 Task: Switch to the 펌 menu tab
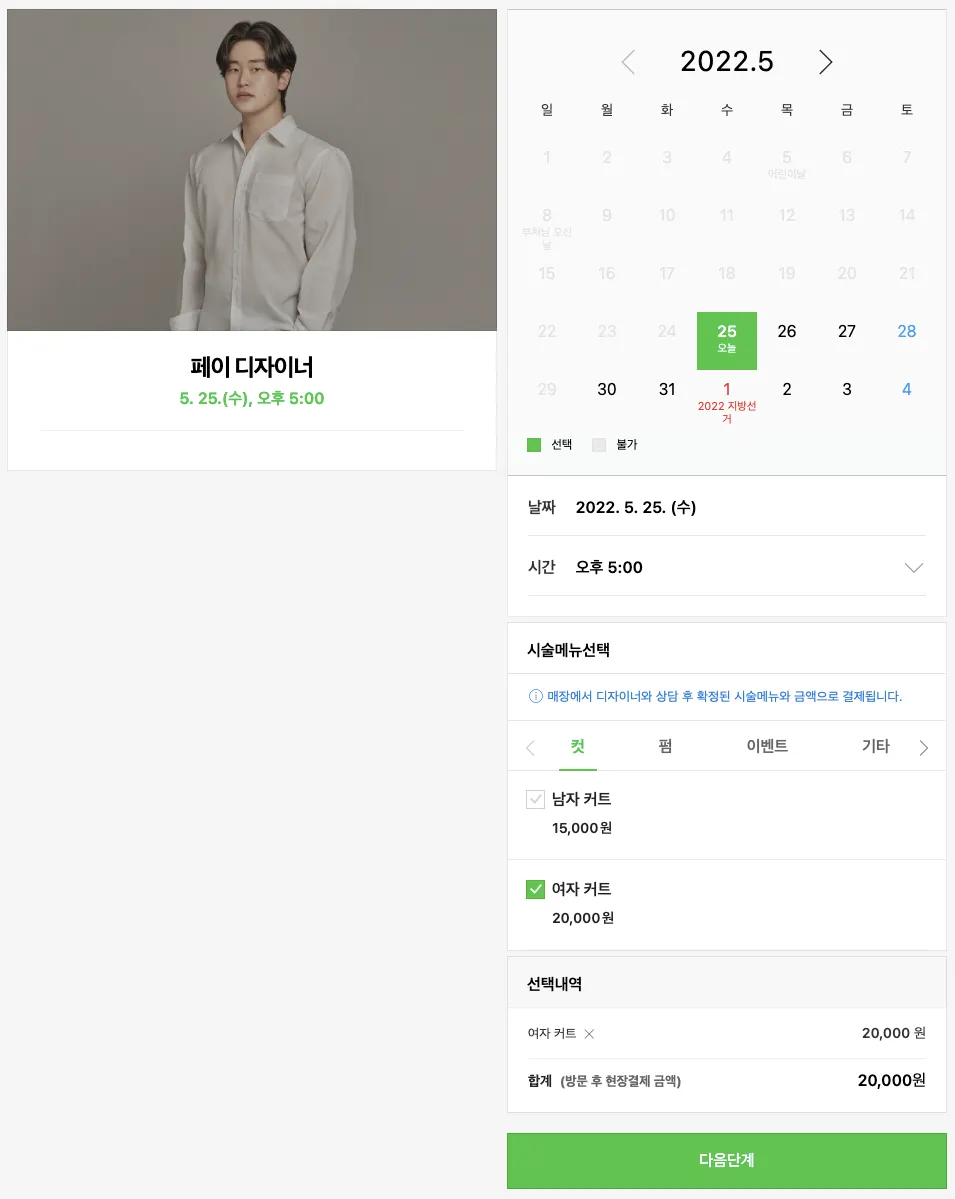pyautogui.click(x=665, y=746)
